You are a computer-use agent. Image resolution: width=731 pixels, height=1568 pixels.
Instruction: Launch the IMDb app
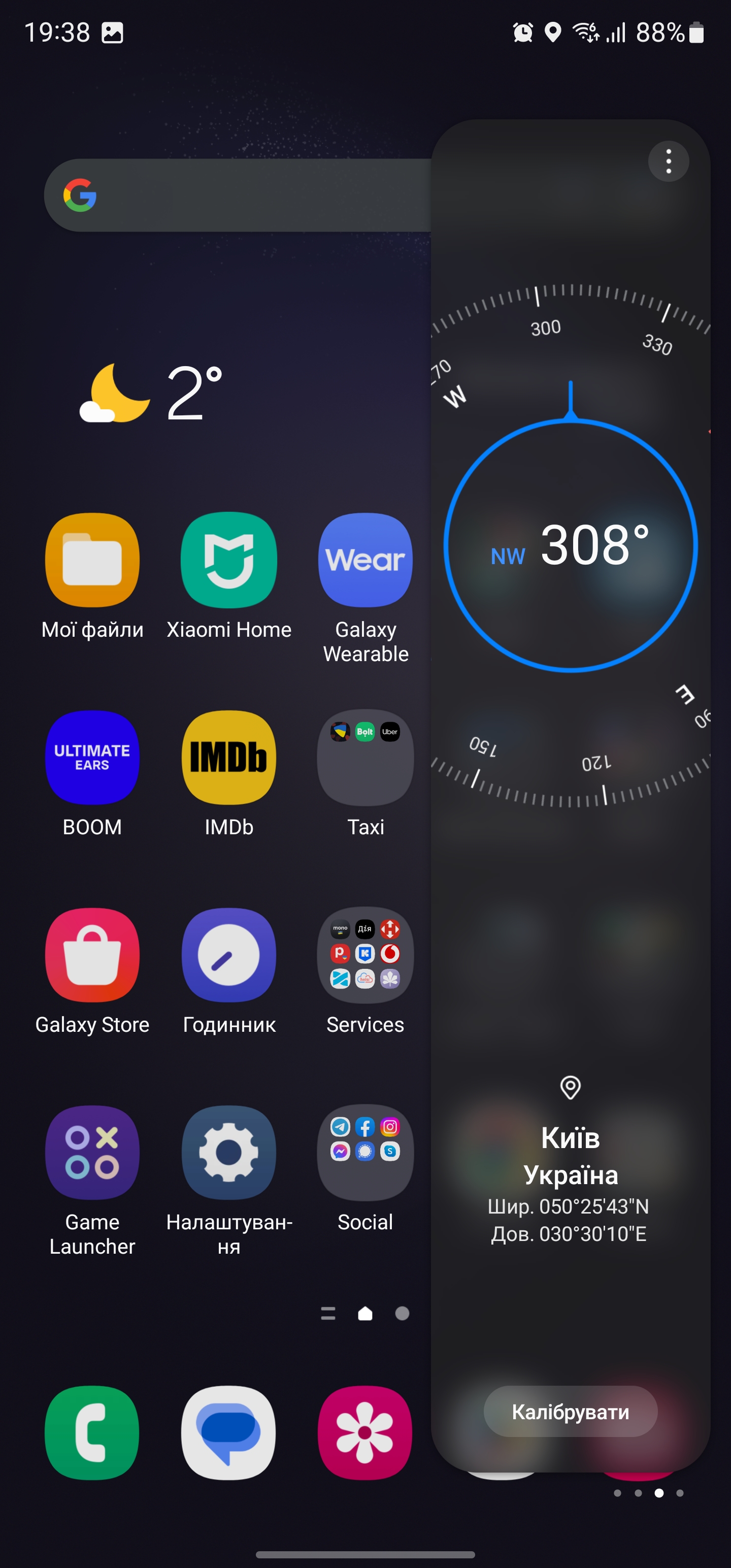(229, 758)
